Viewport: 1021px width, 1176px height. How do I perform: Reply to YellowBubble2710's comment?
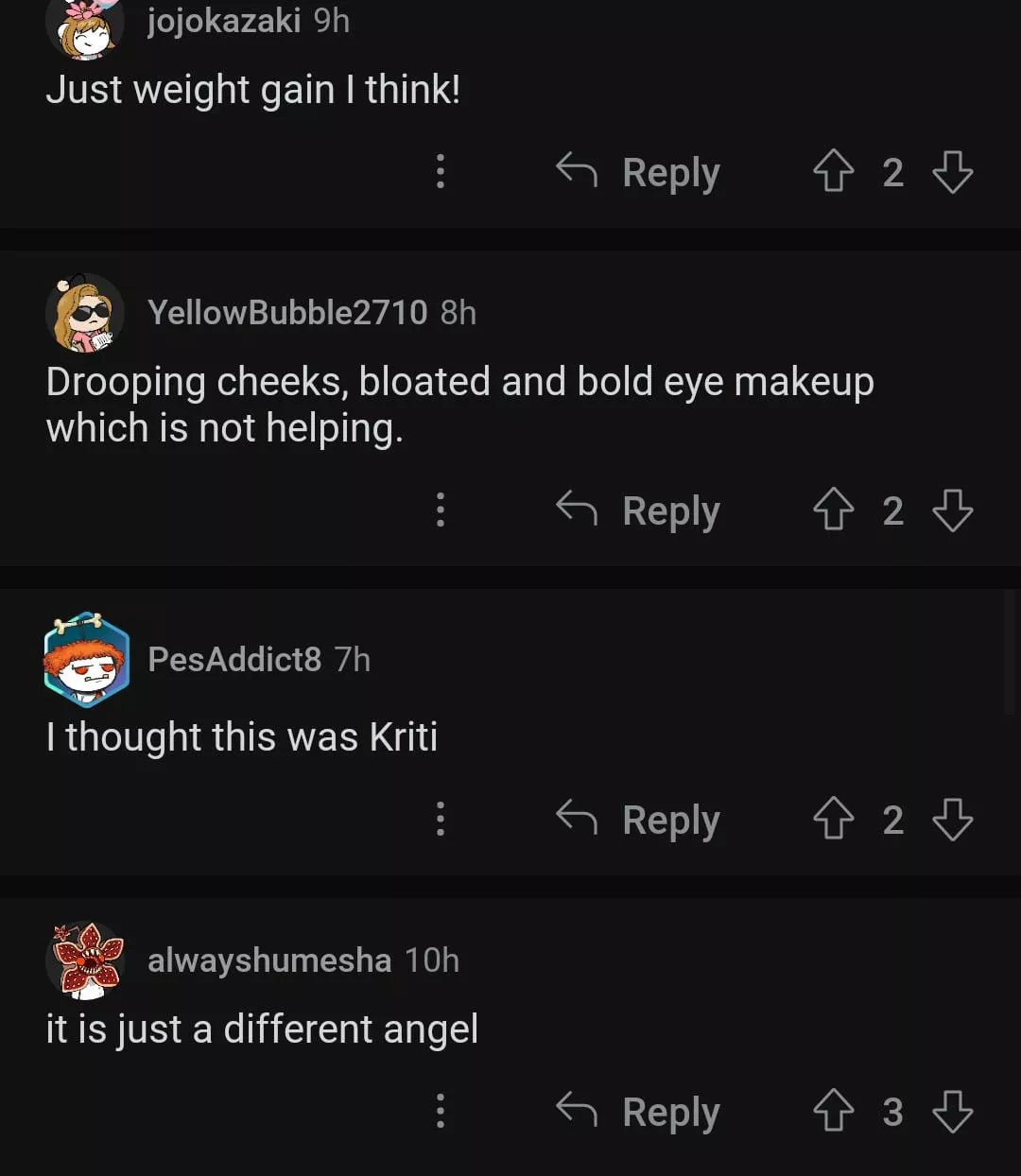click(639, 510)
